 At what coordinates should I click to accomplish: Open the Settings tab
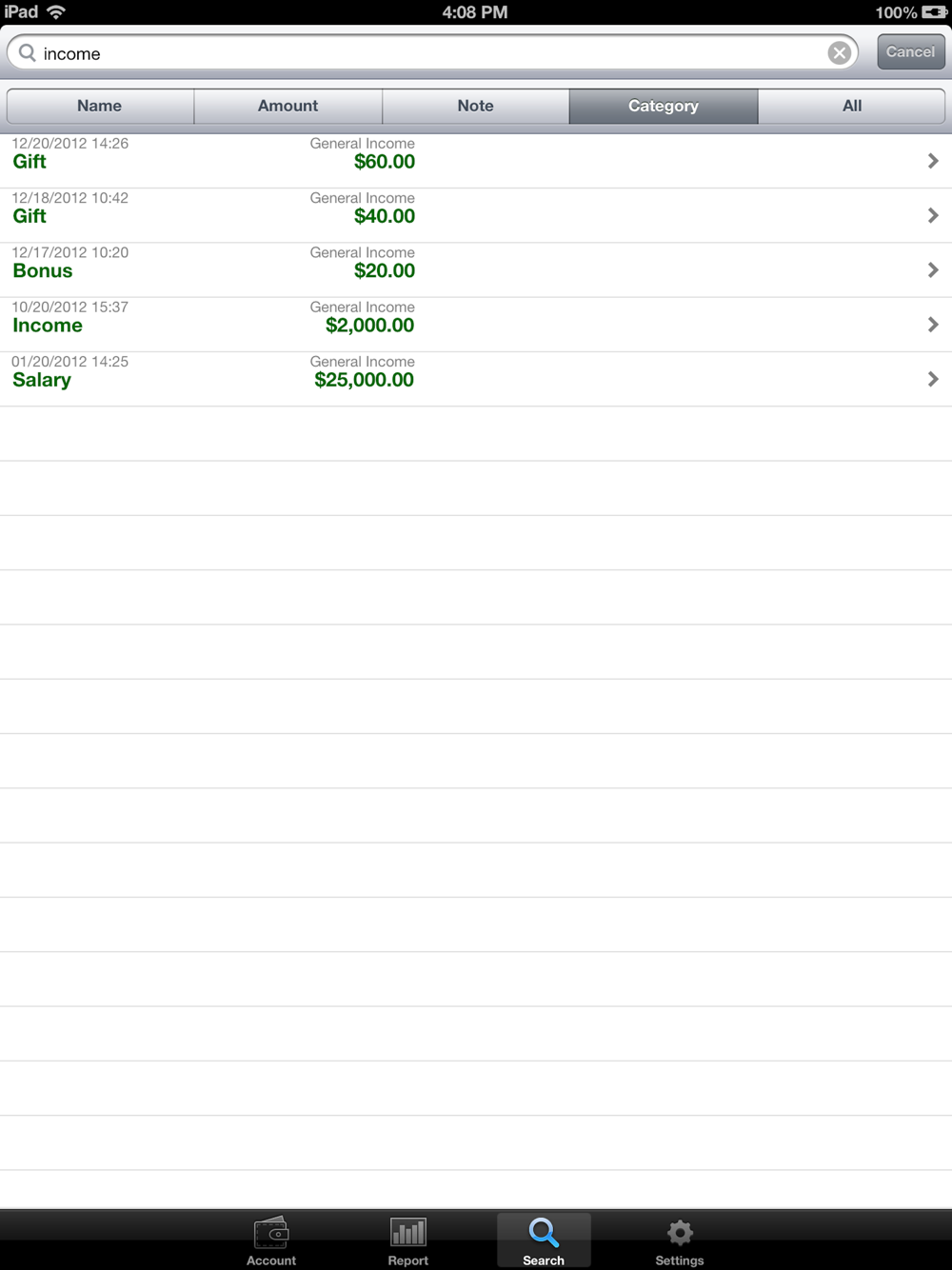click(680, 1240)
